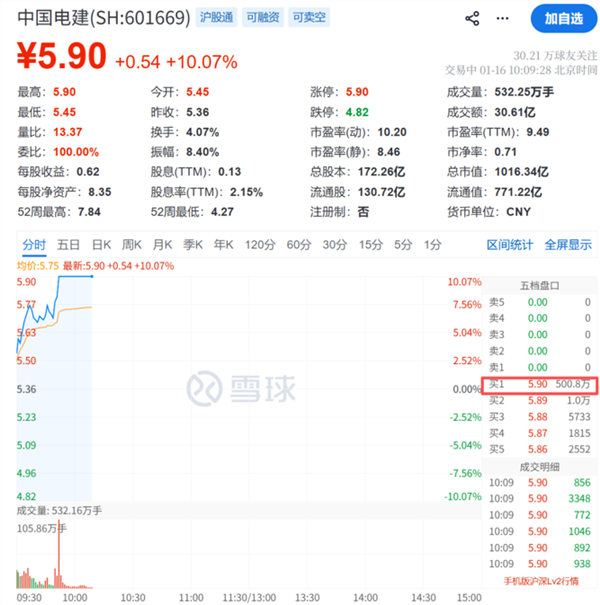Screen dimensions: 600x605
Task: Open the 手机版沪深Lv2行情 link
Action: 540,580
